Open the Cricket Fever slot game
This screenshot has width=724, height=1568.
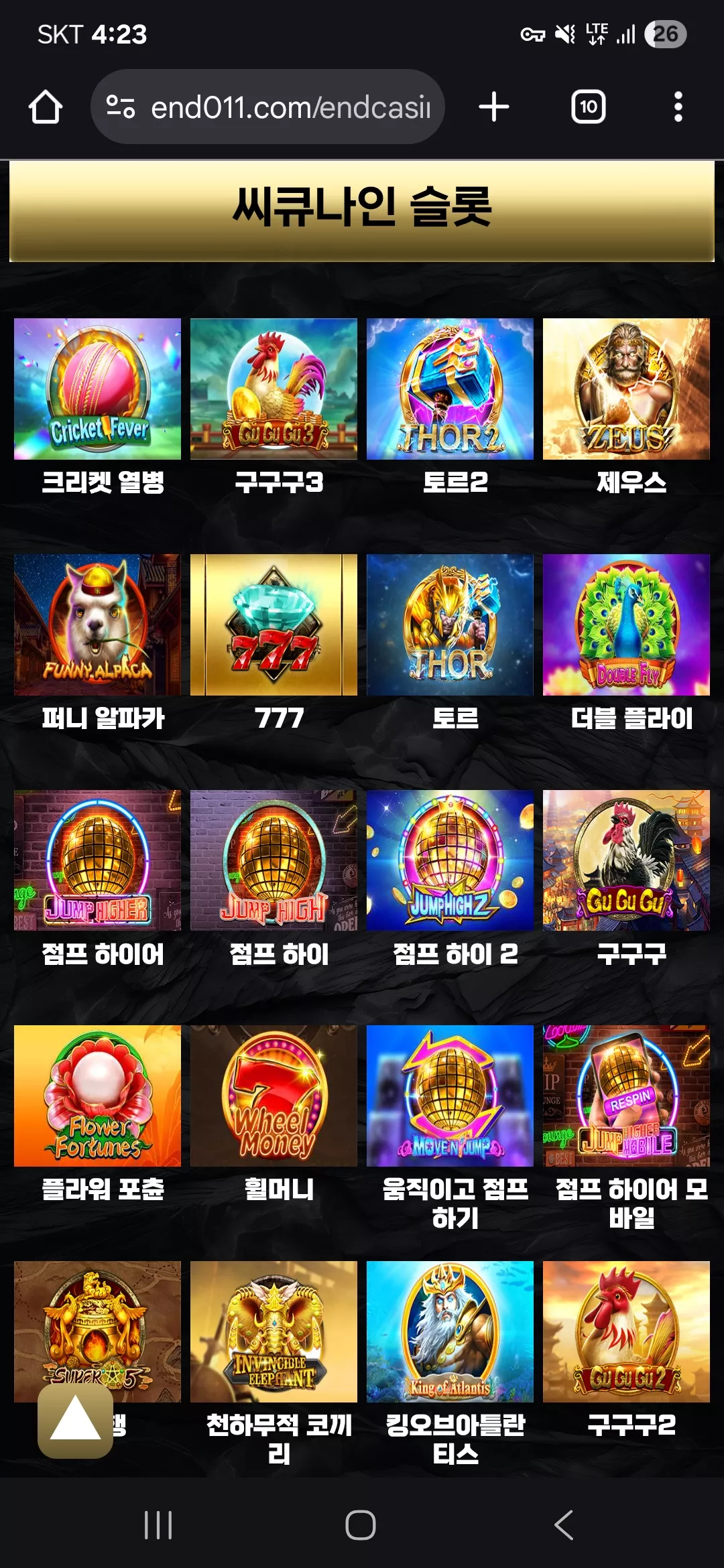coord(97,389)
